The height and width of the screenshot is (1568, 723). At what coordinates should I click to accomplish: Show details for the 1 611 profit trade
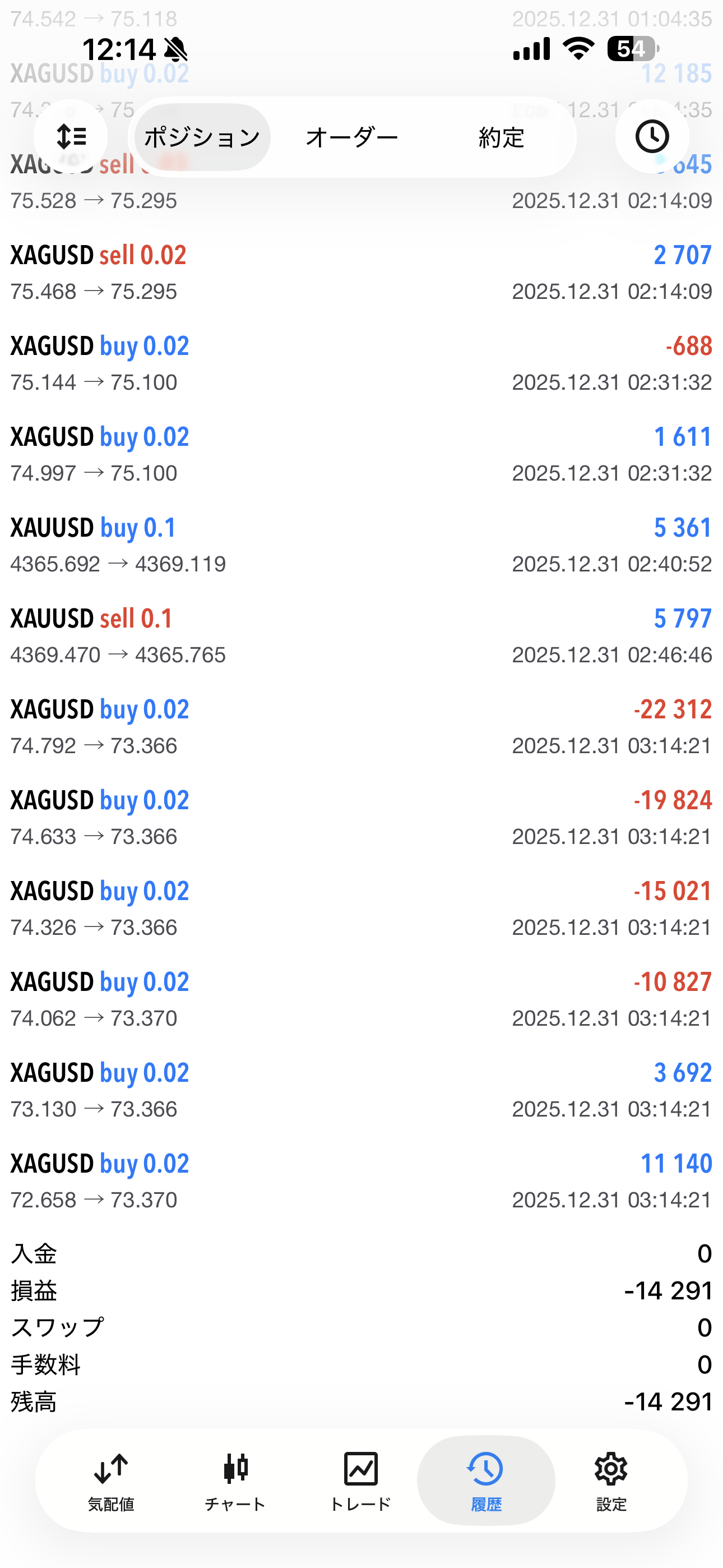click(x=361, y=454)
